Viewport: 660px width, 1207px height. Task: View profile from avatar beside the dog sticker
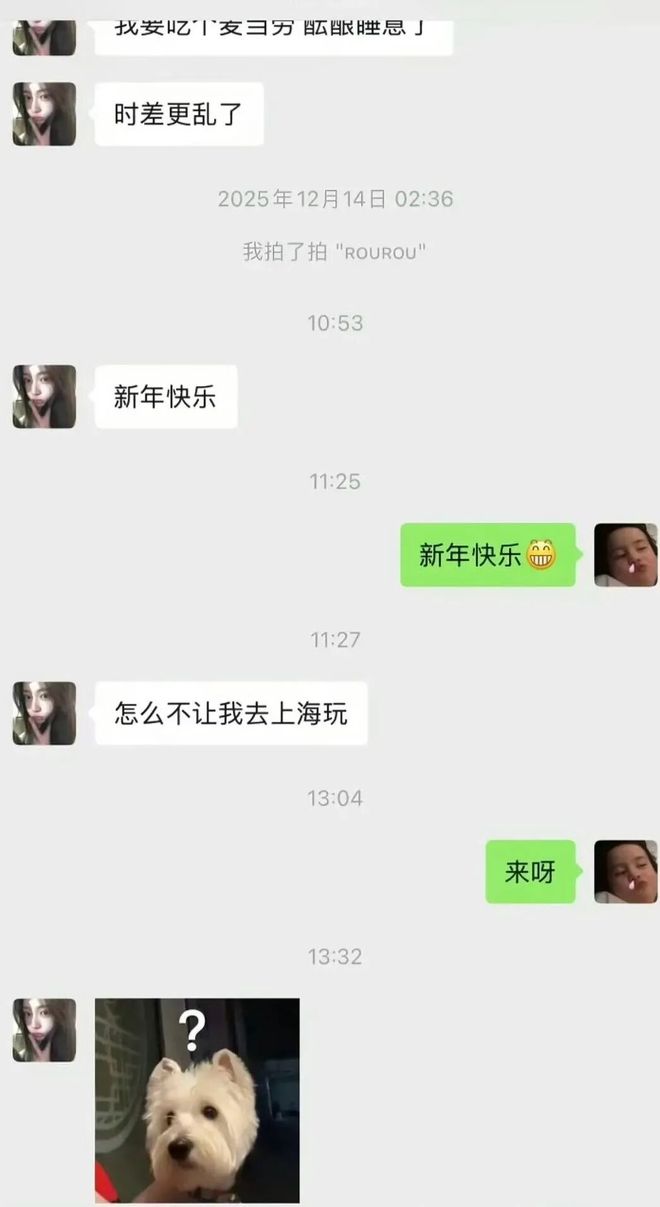(44, 1030)
